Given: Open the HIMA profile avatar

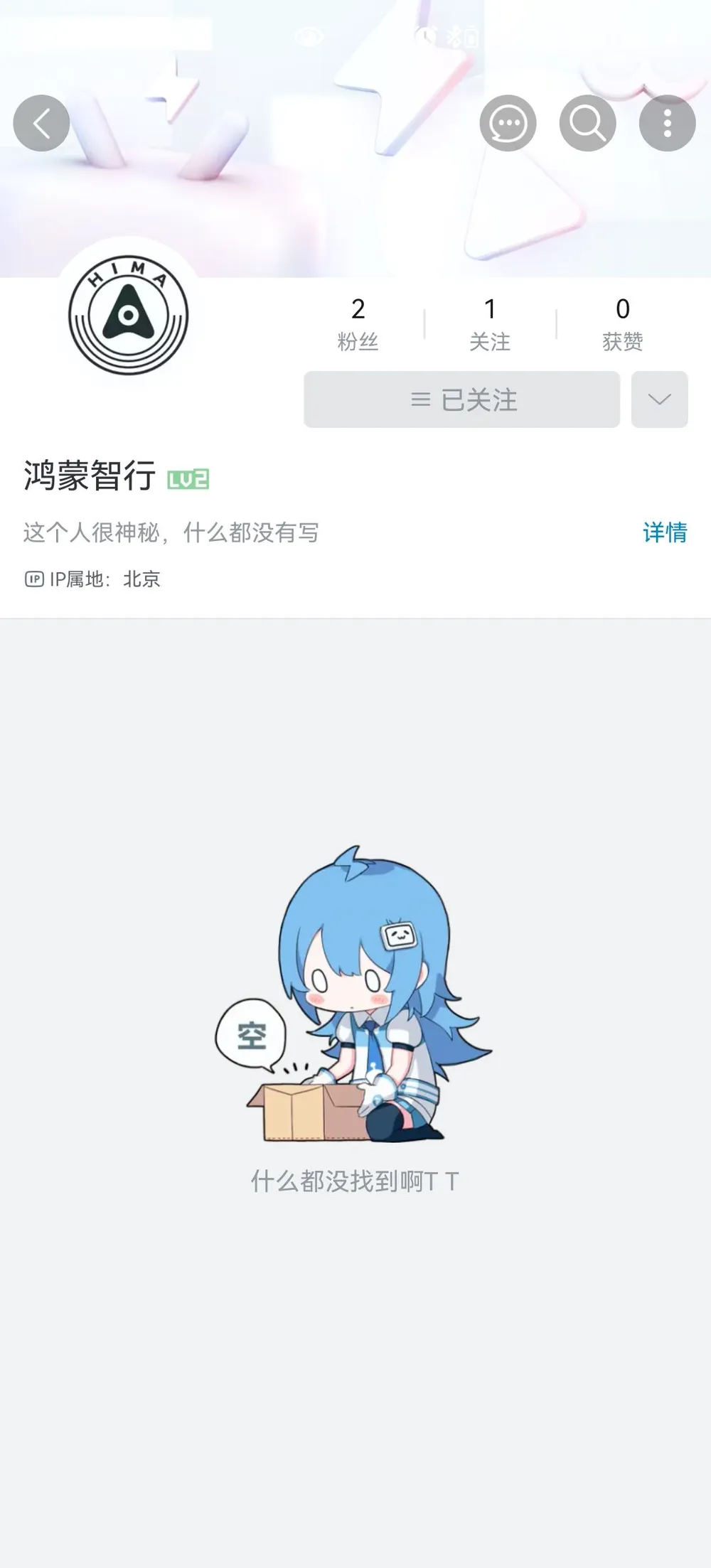Looking at the screenshot, I should 128,315.
